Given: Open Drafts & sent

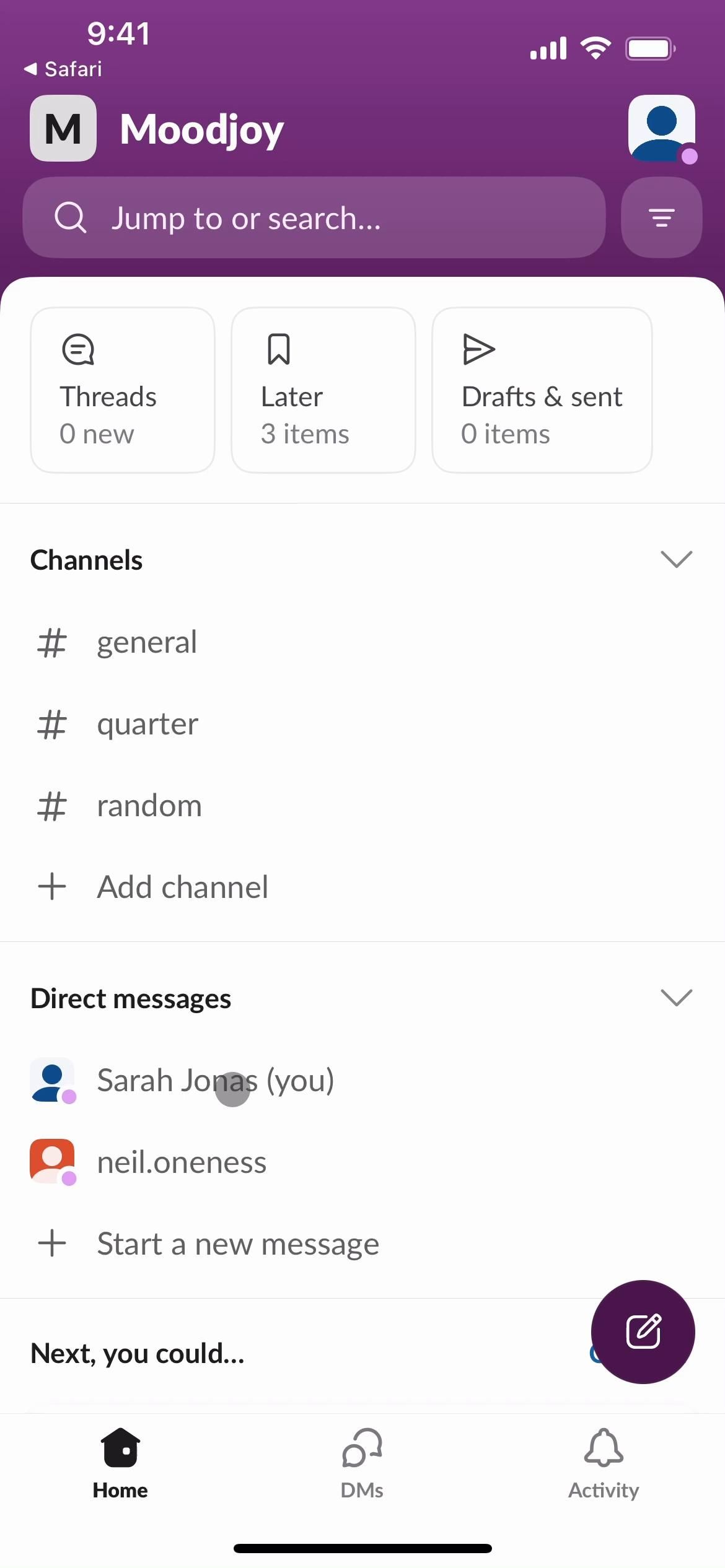Looking at the screenshot, I should coord(542,390).
